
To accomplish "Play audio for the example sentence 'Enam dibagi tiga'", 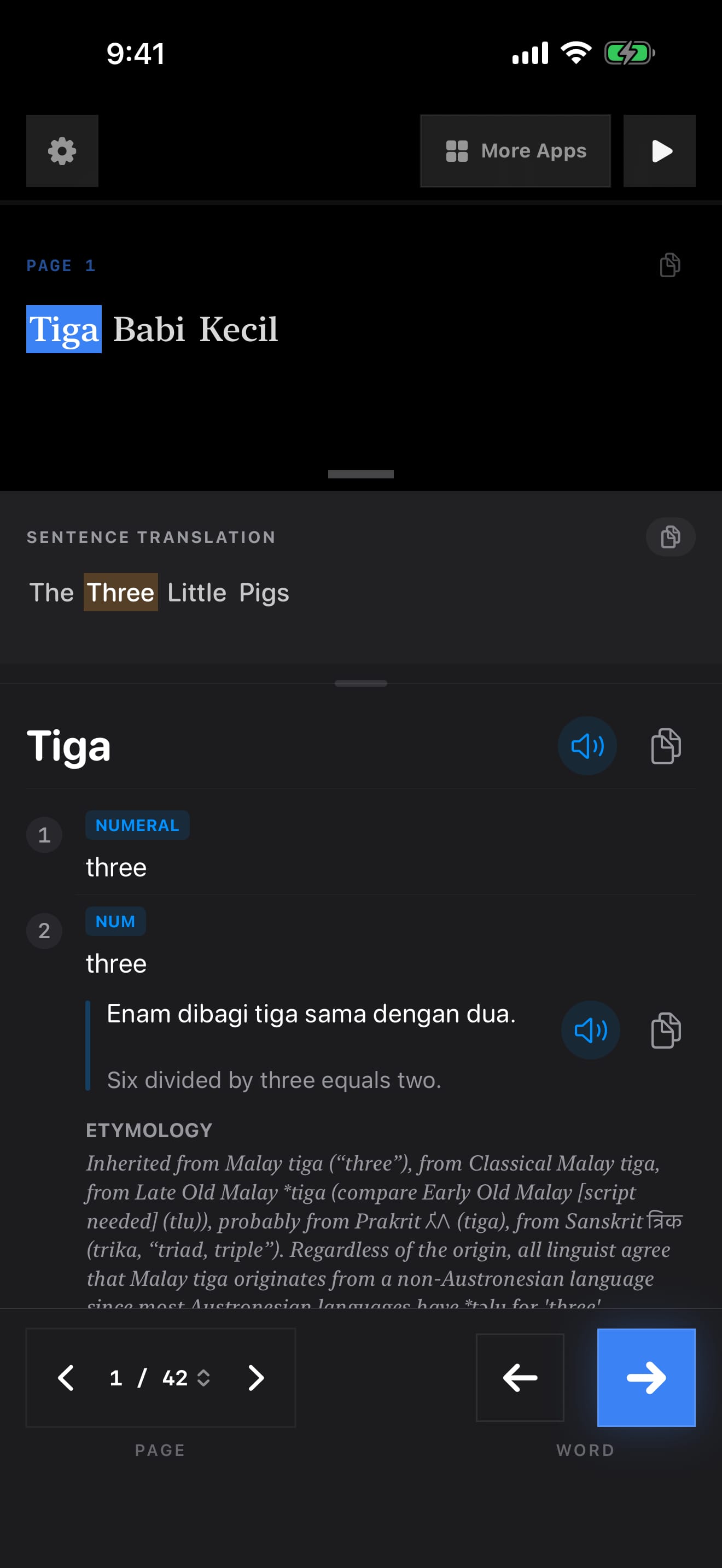I will [590, 1030].
